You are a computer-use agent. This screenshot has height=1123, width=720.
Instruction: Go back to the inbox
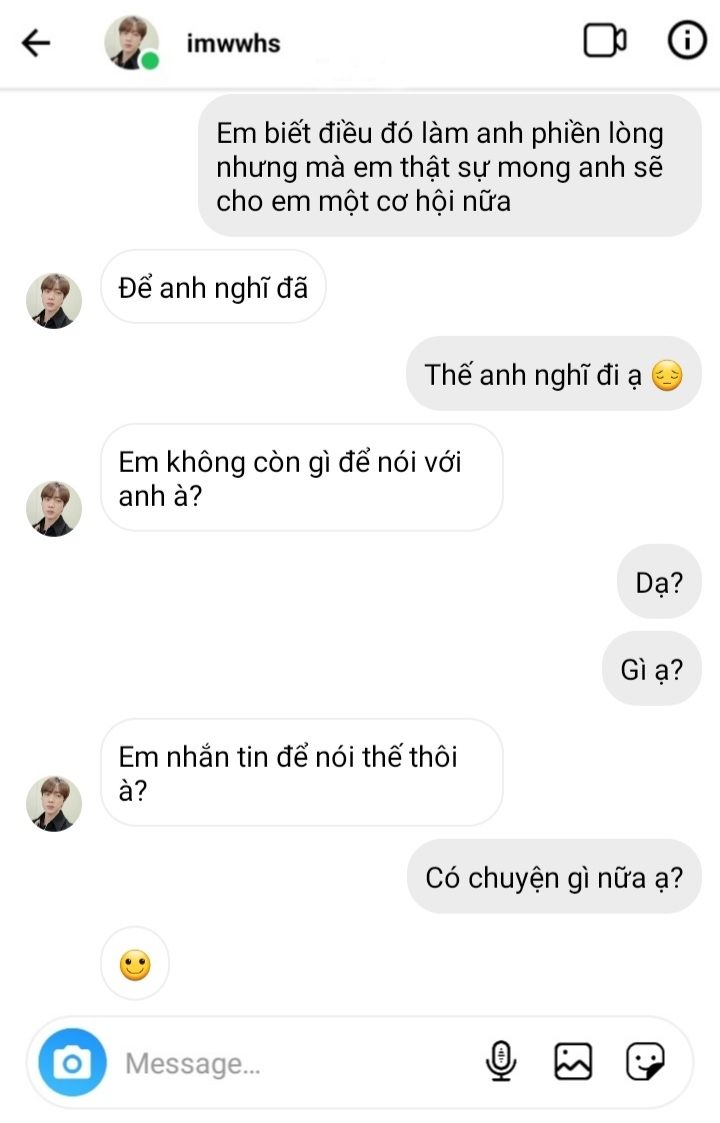point(36,43)
